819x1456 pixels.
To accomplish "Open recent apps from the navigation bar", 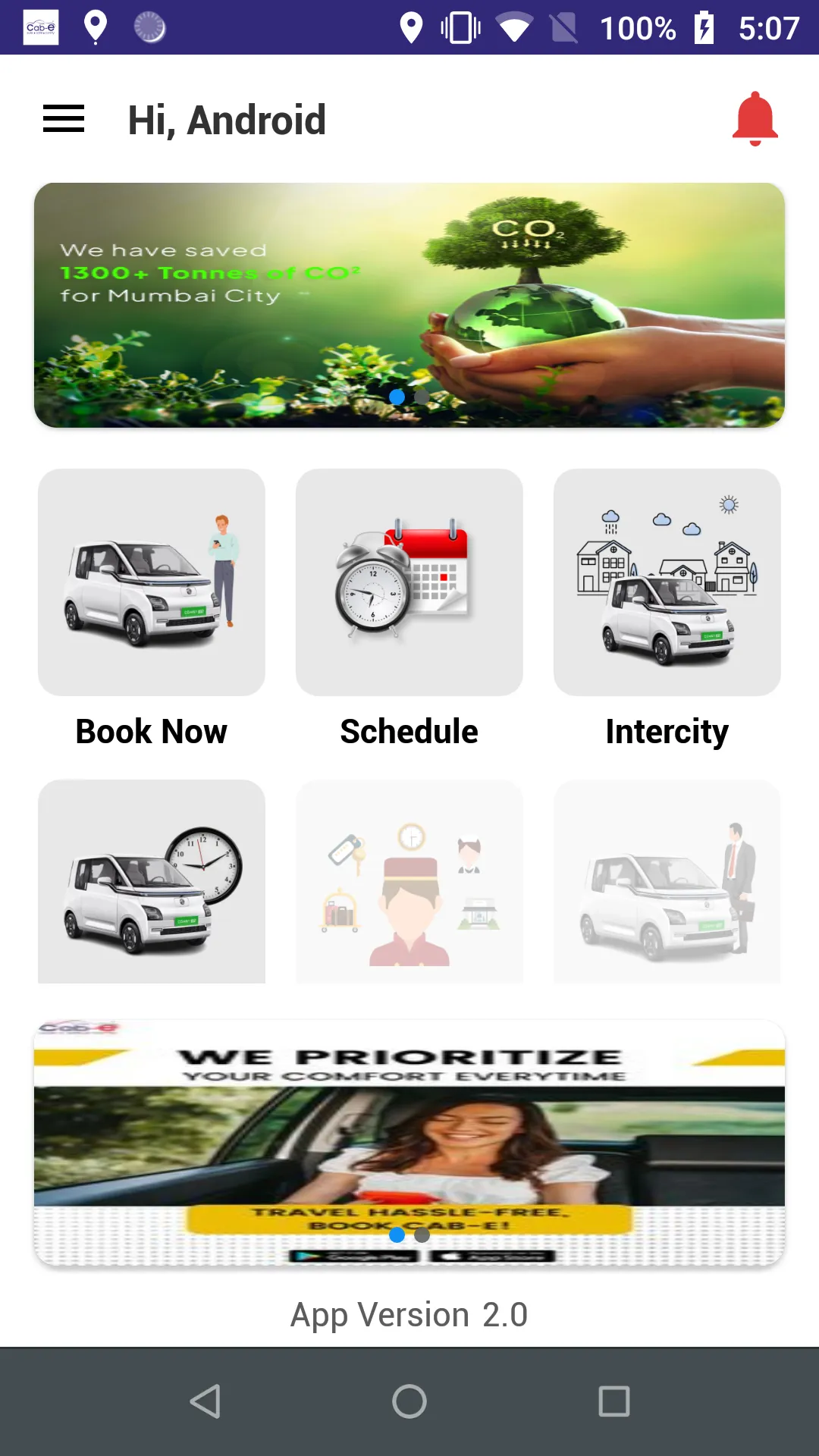I will tap(614, 1401).
